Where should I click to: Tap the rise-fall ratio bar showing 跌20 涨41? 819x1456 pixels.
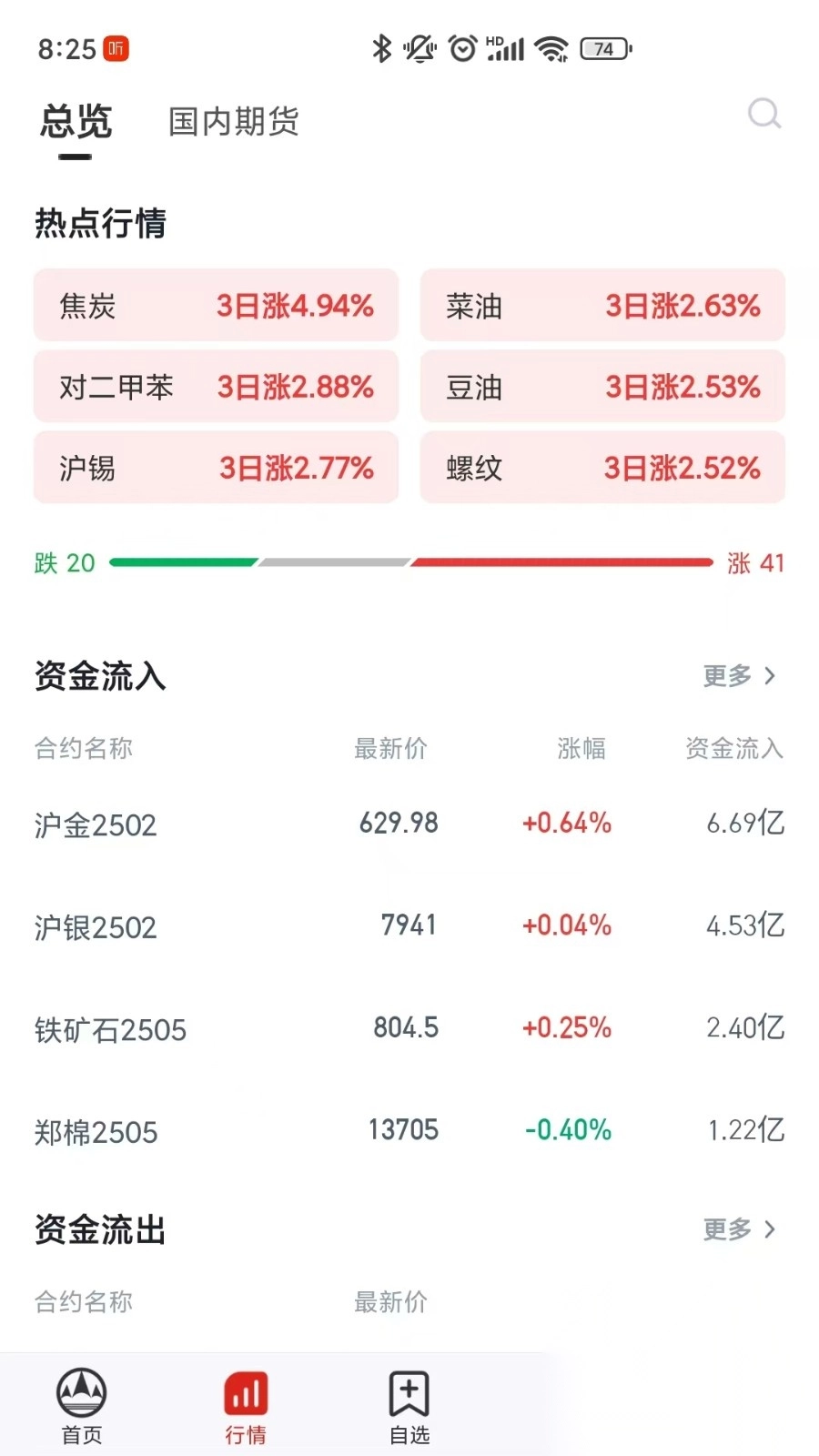point(409,562)
